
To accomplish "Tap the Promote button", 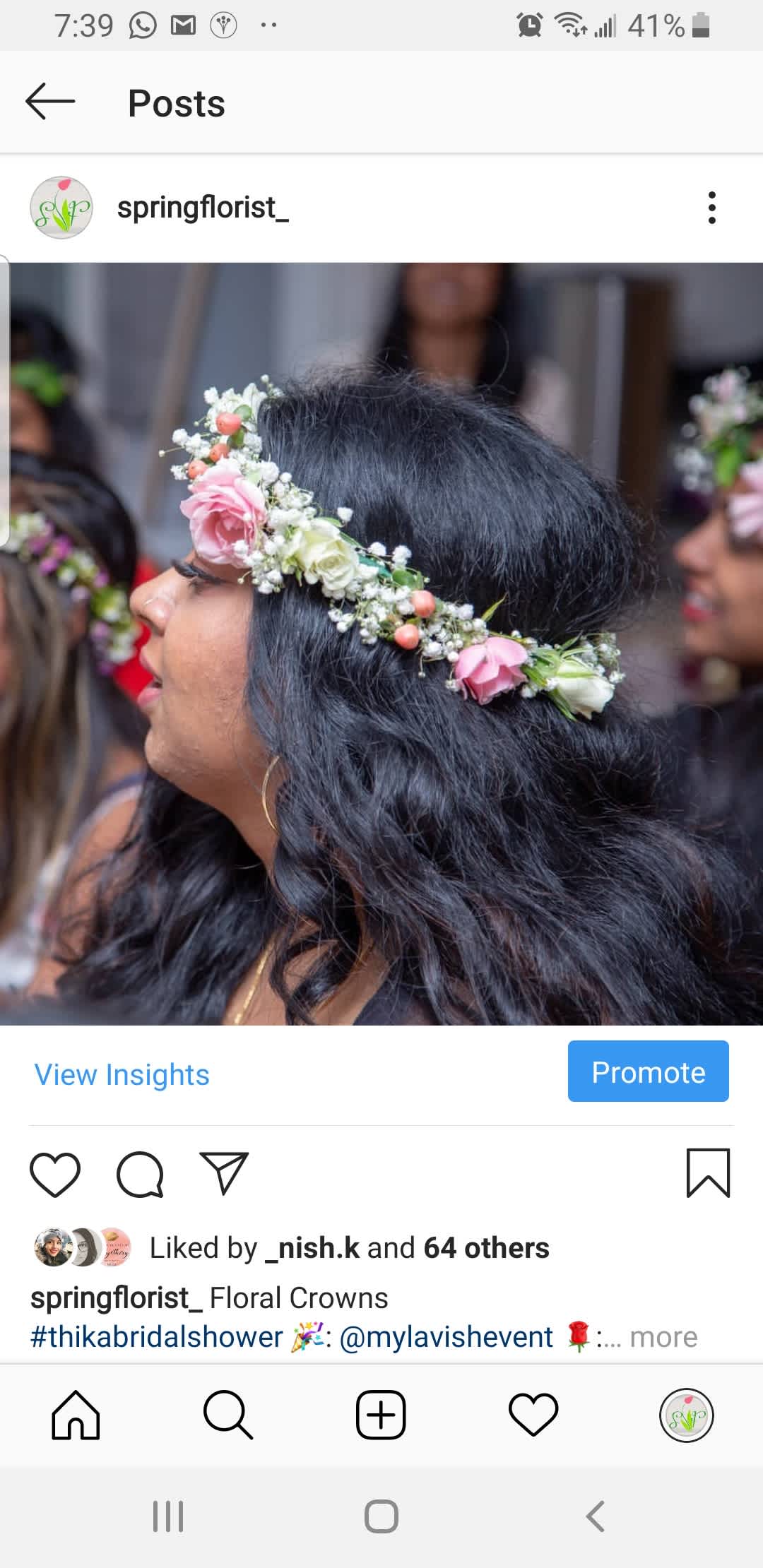I will click(x=648, y=1071).
